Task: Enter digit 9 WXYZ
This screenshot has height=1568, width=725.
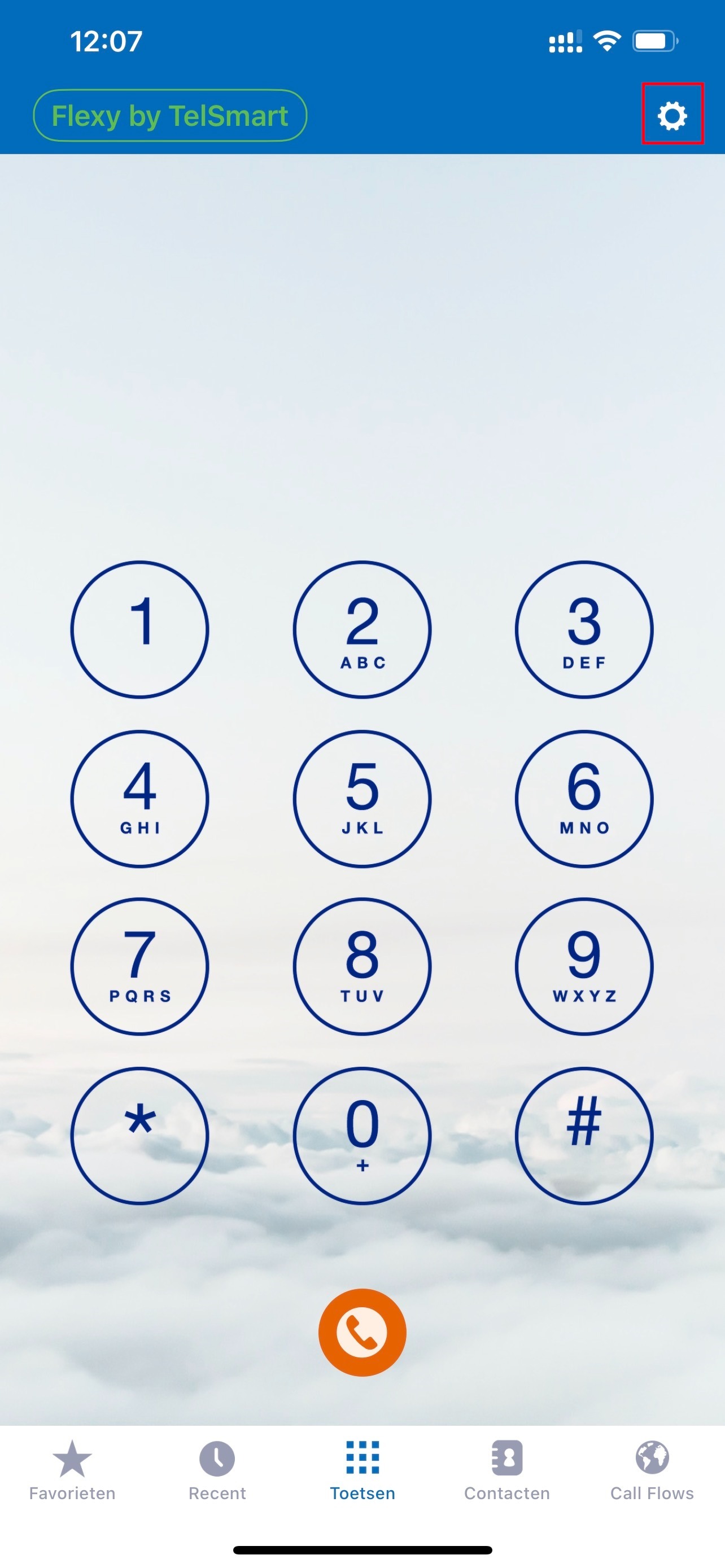Action: (584, 966)
